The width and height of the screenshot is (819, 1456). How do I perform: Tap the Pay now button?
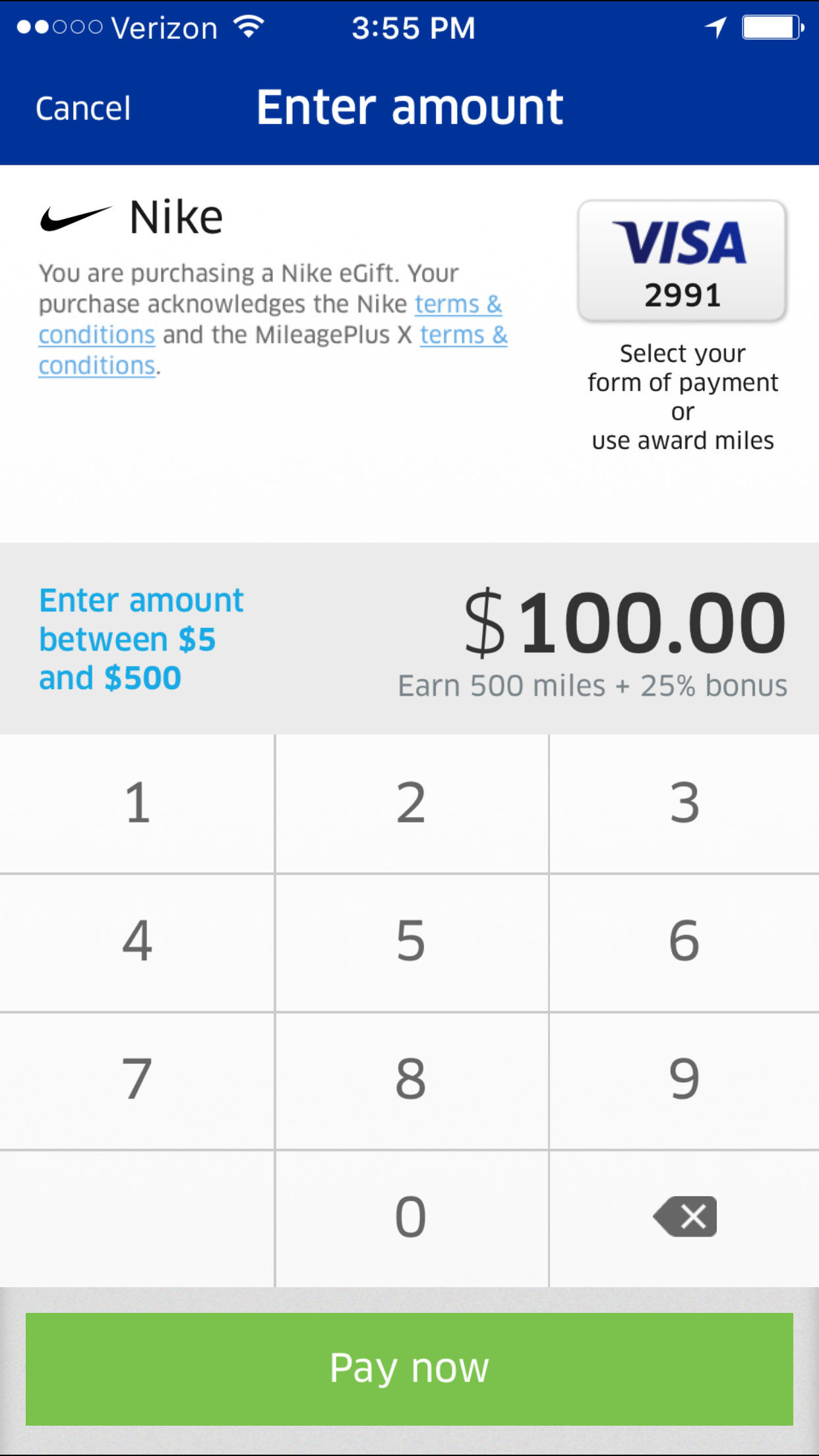click(409, 1368)
